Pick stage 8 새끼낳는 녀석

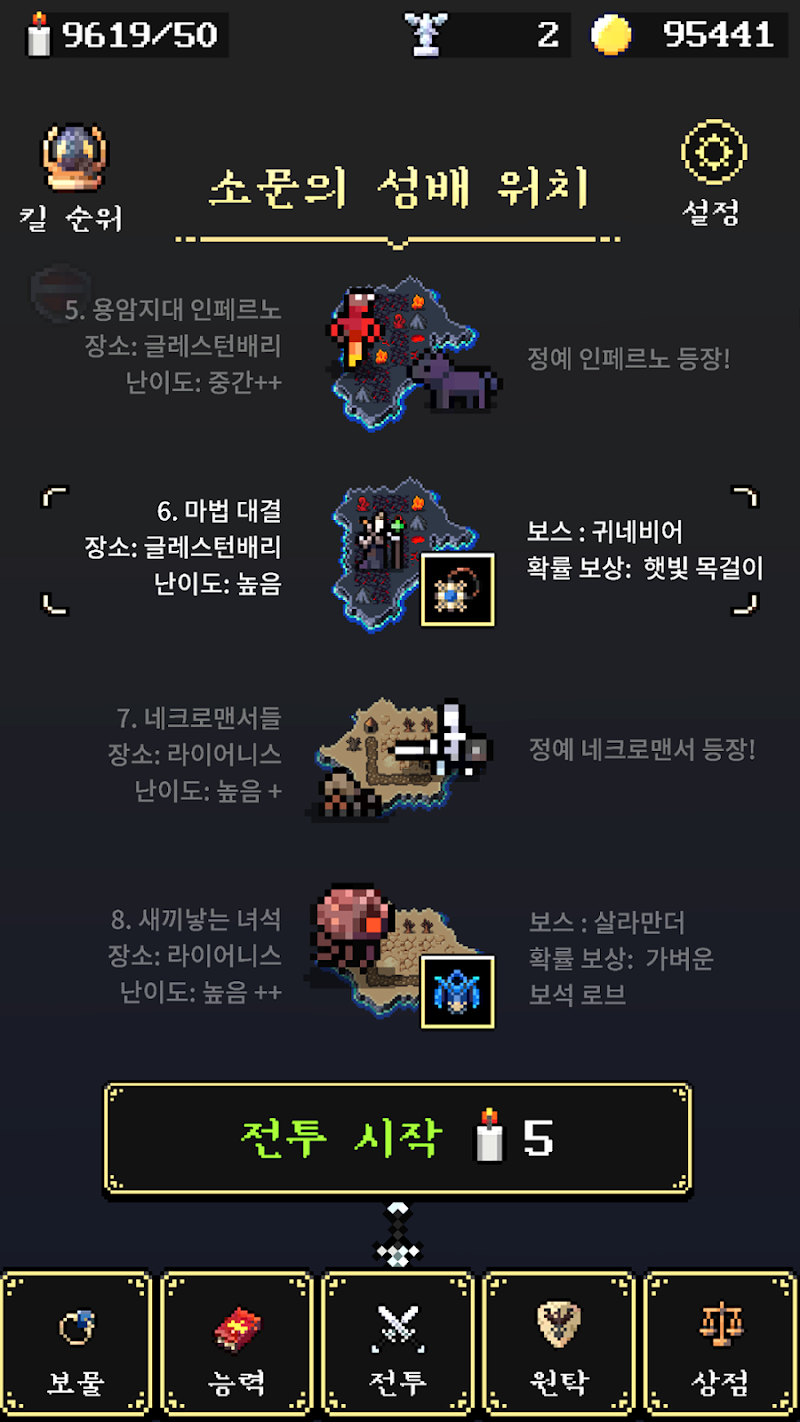(400, 957)
